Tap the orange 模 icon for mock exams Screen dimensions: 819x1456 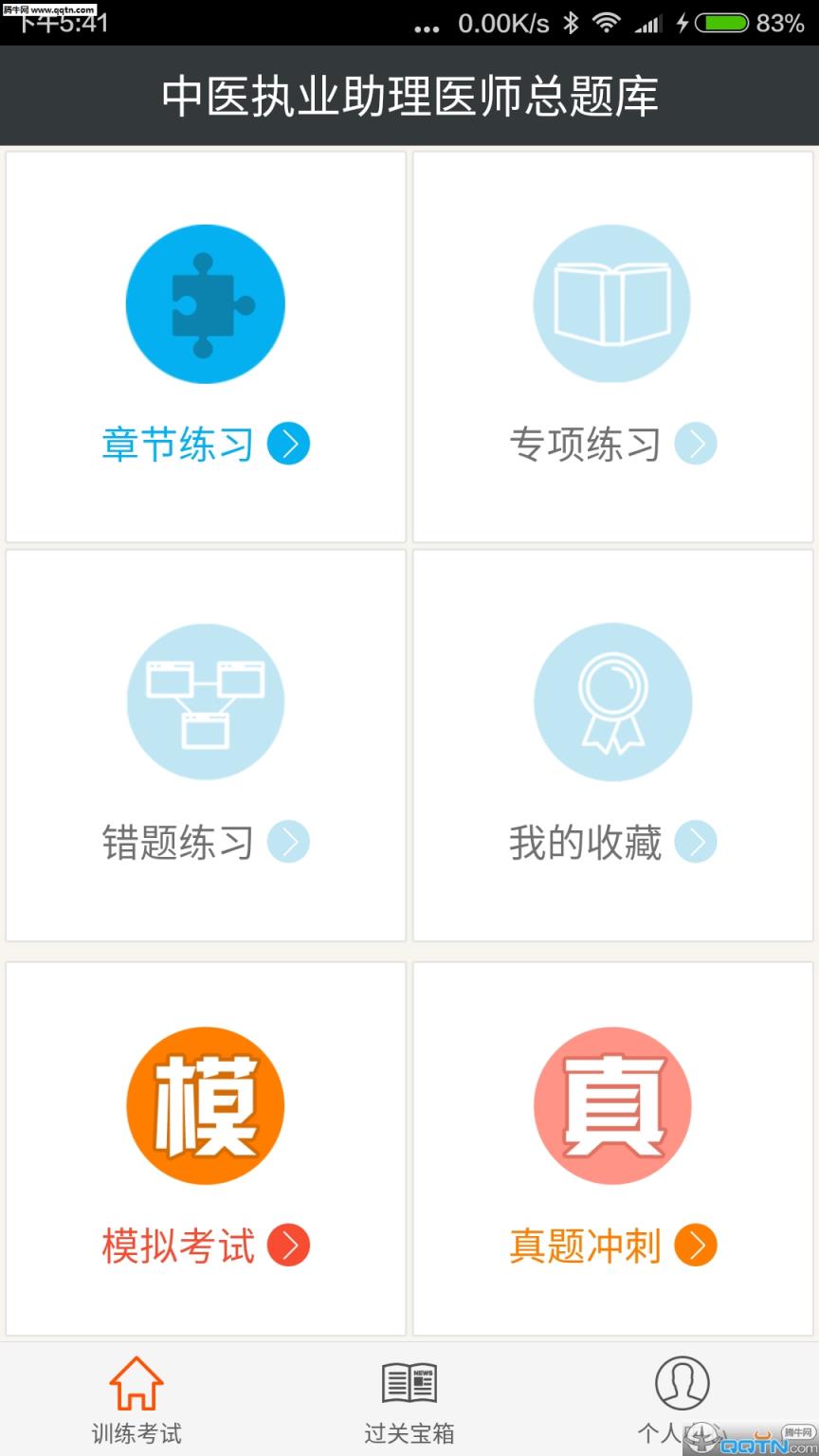coord(205,1105)
